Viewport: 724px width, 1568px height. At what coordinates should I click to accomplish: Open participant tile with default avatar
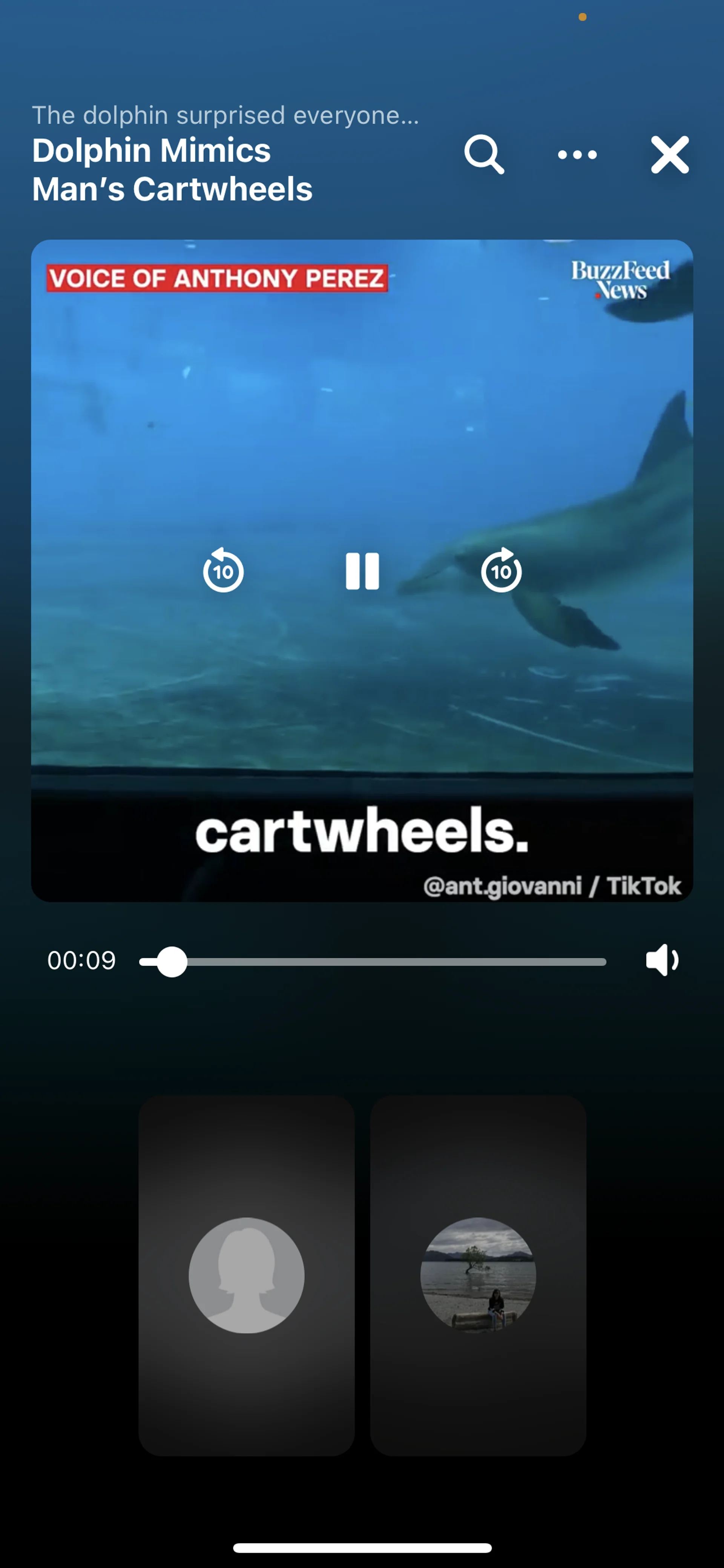point(246,1275)
